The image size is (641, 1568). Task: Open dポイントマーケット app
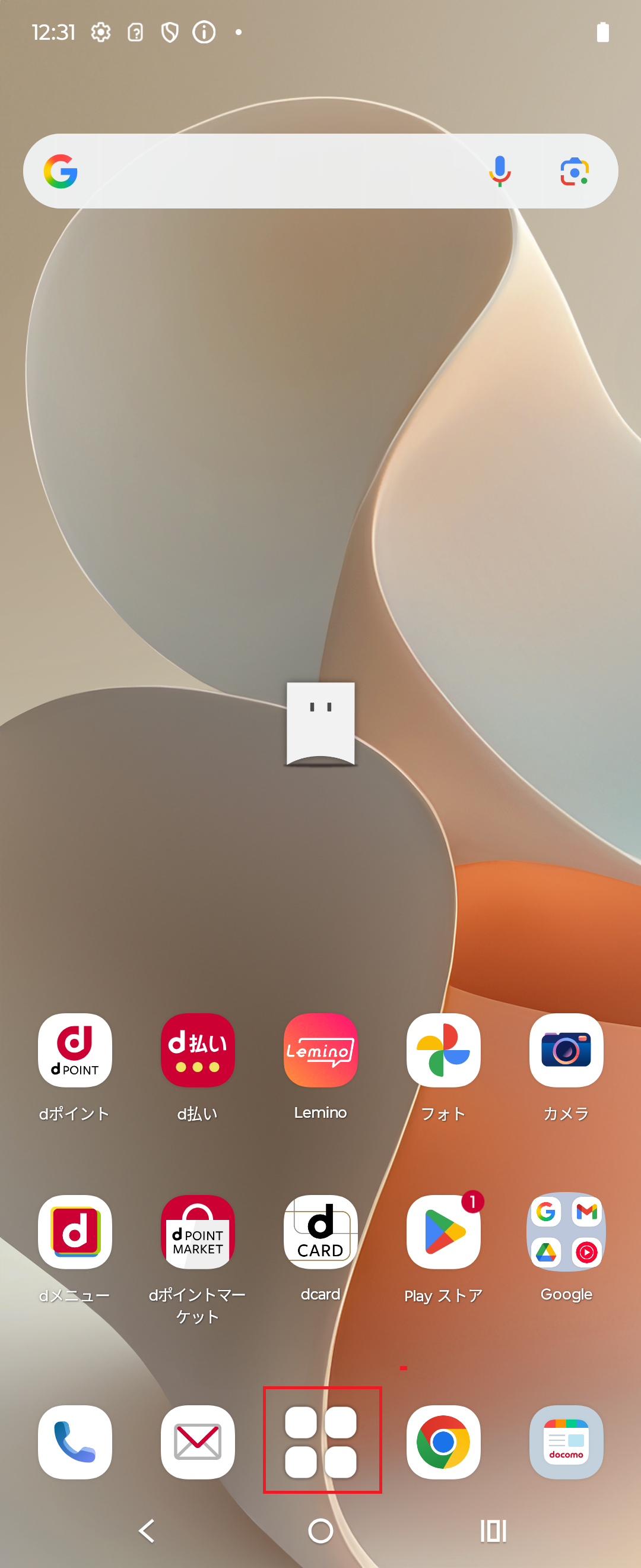click(x=198, y=1232)
